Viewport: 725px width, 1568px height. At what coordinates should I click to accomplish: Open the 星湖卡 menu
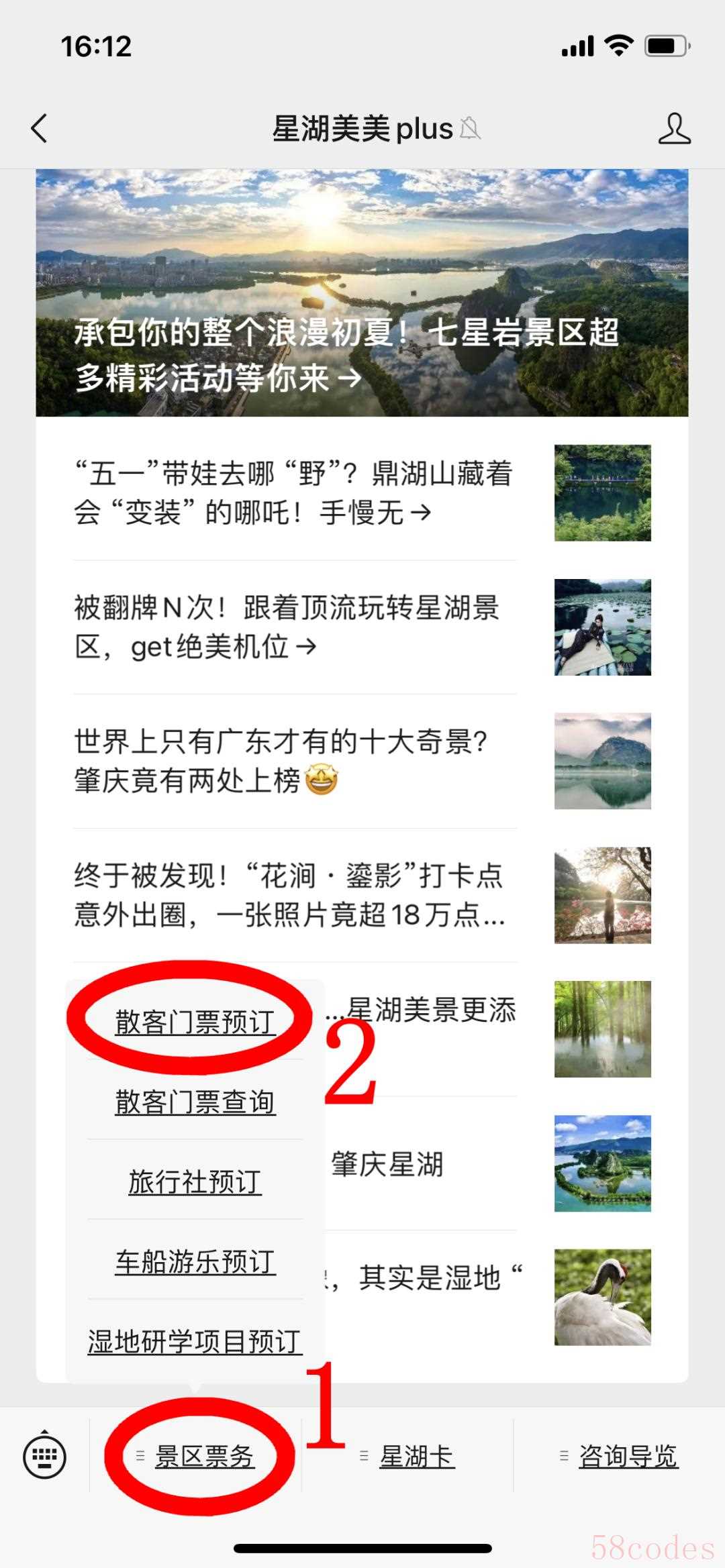416,1457
